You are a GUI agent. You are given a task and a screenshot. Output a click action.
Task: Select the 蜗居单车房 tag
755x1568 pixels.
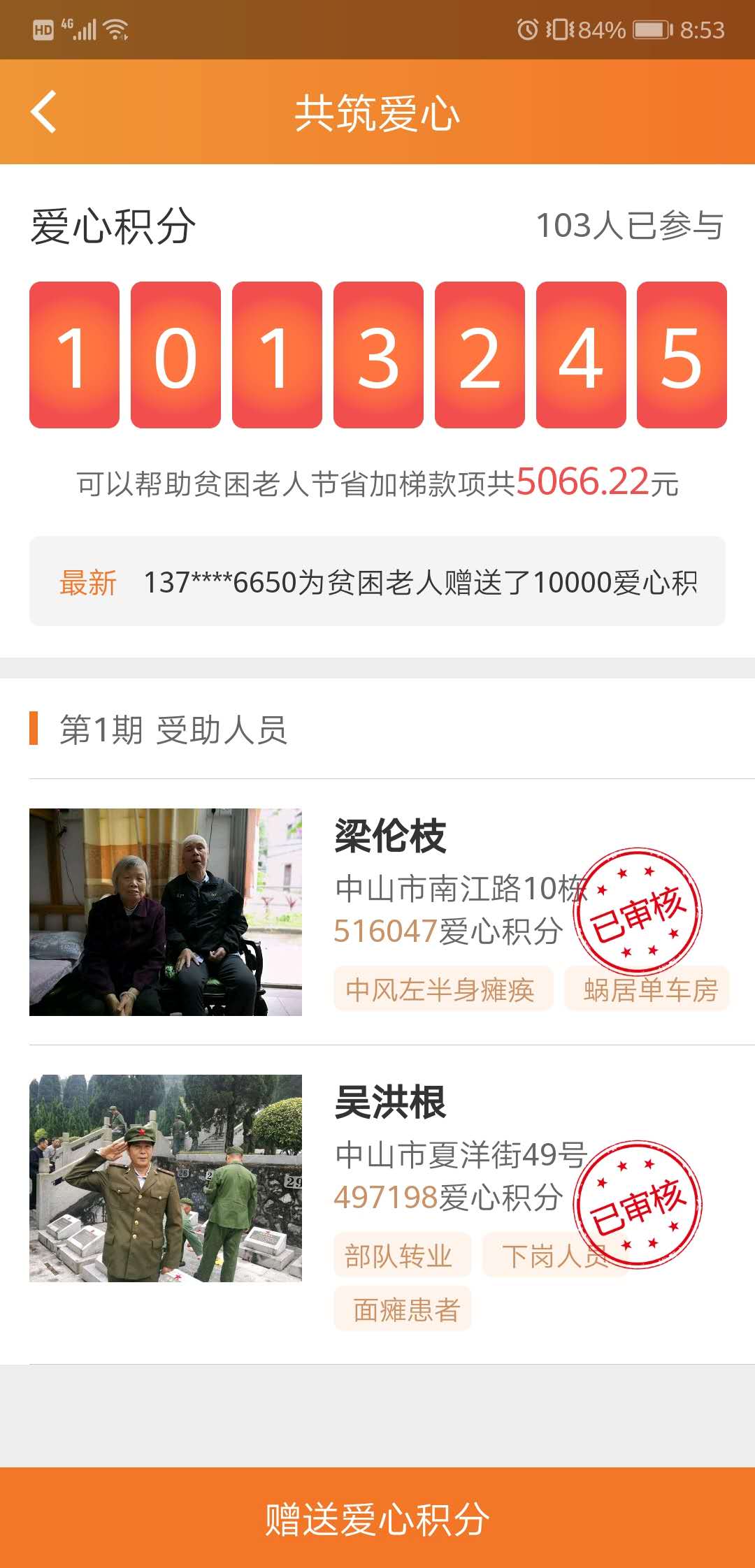tap(647, 989)
